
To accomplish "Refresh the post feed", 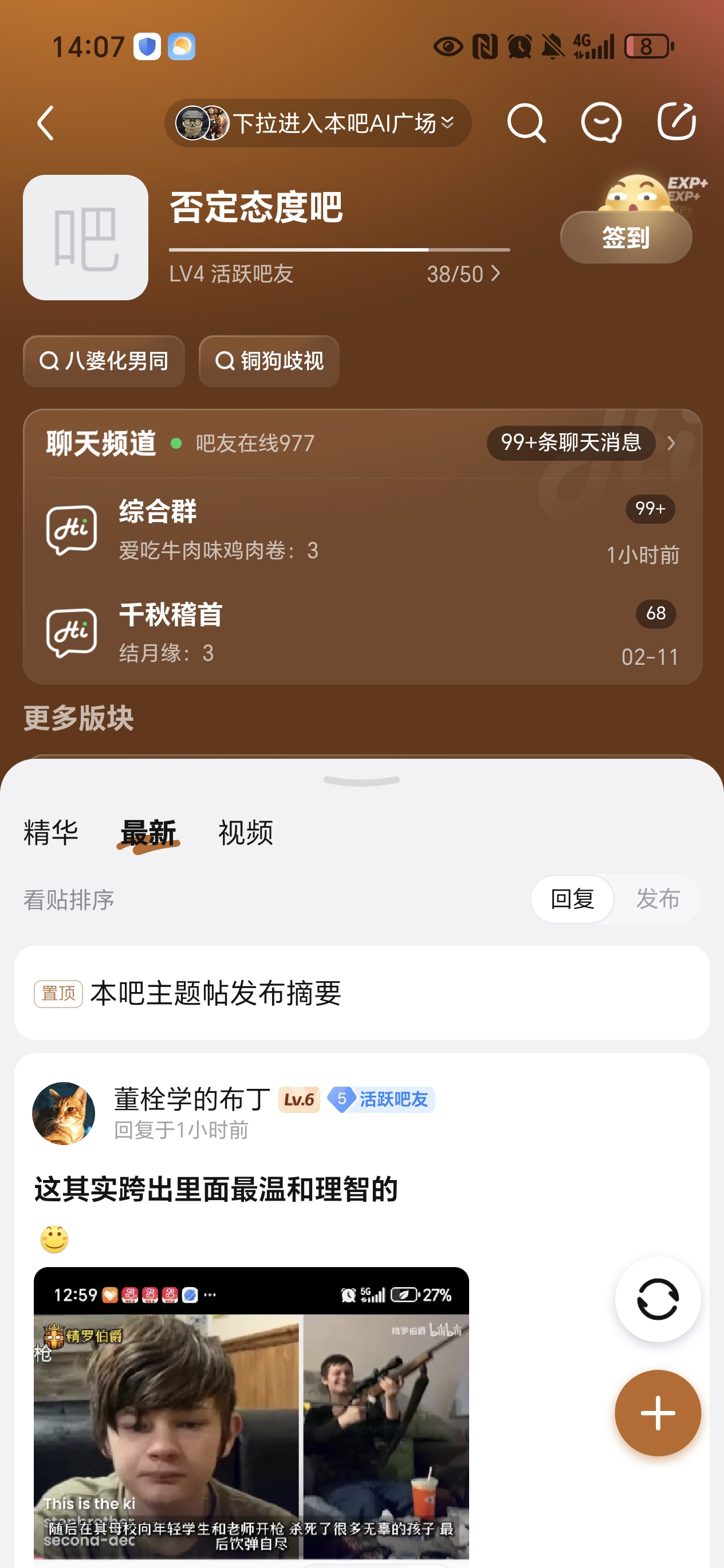I will 657,1299.
